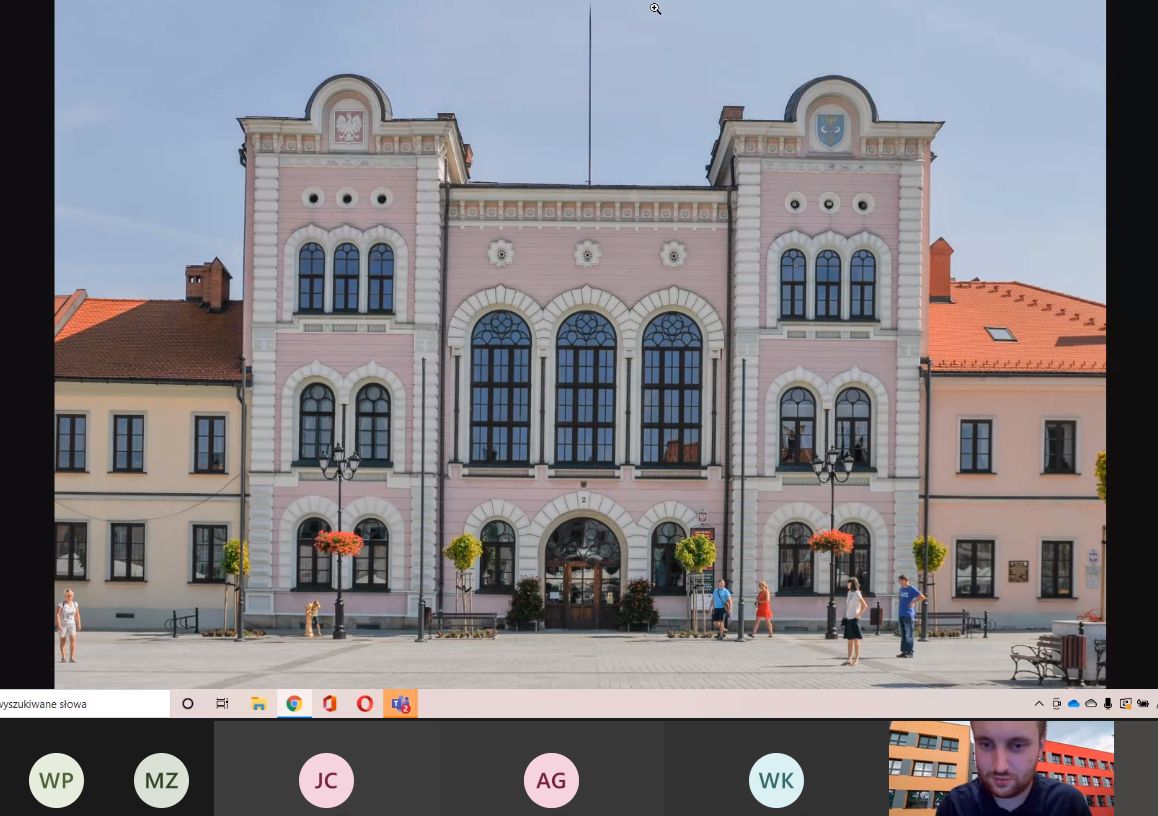The width and height of the screenshot is (1158, 816).
Task: Open participant JC's tile
Action: click(x=326, y=780)
